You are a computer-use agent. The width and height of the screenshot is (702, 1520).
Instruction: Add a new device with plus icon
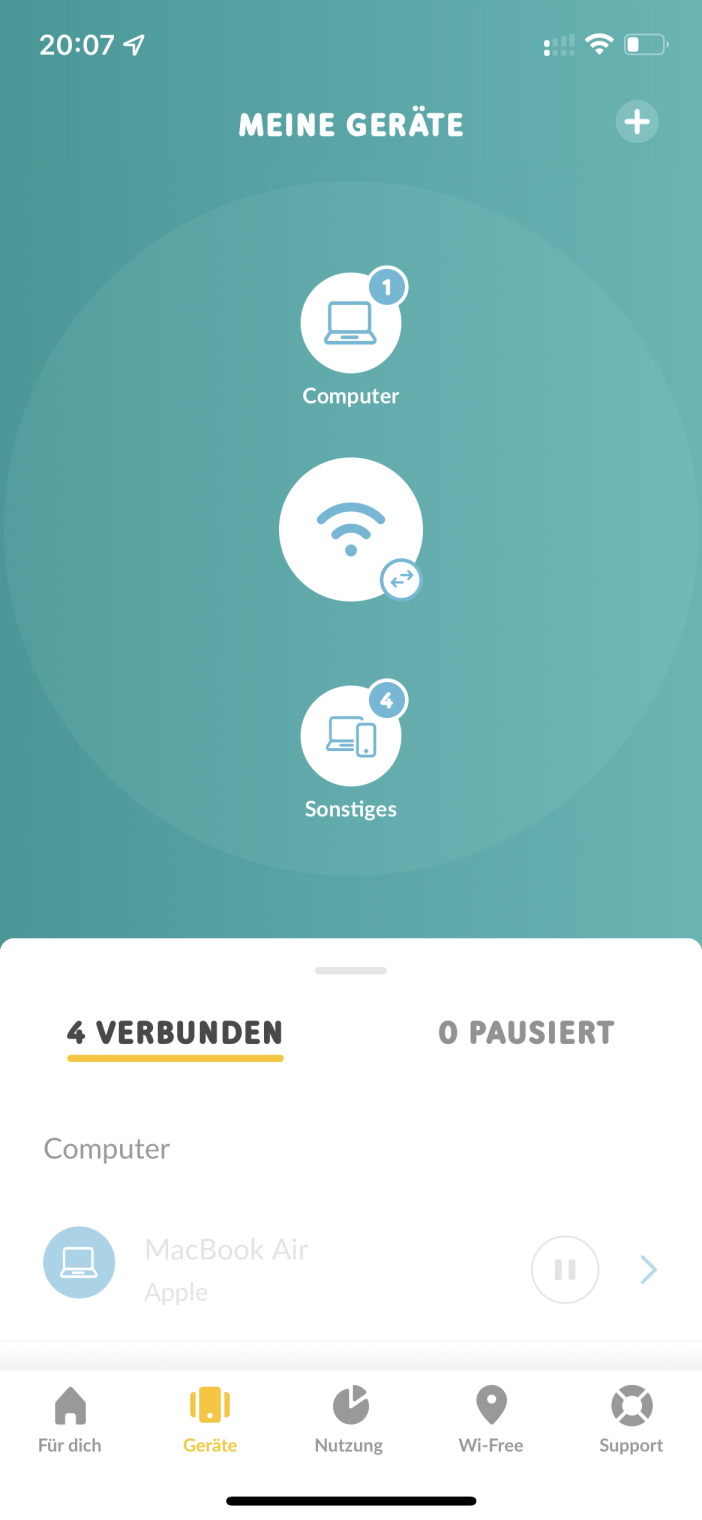[x=637, y=123]
